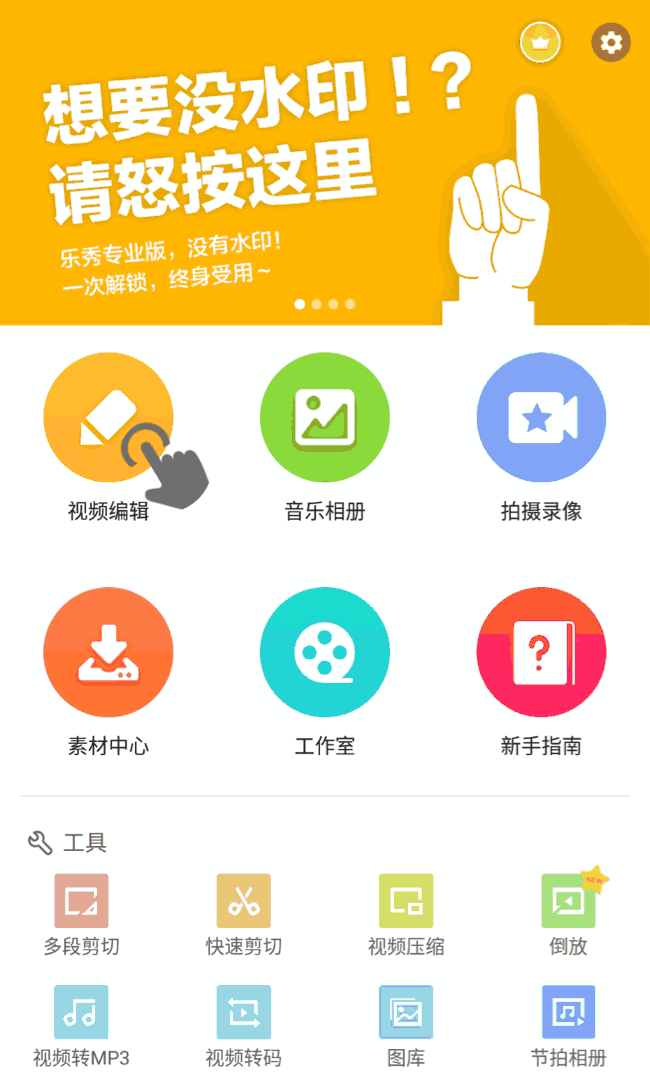Viewport: 650px width, 1080px height.
Task: Choose the 快速剪切 quick trim tool
Action: [x=244, y=902]
